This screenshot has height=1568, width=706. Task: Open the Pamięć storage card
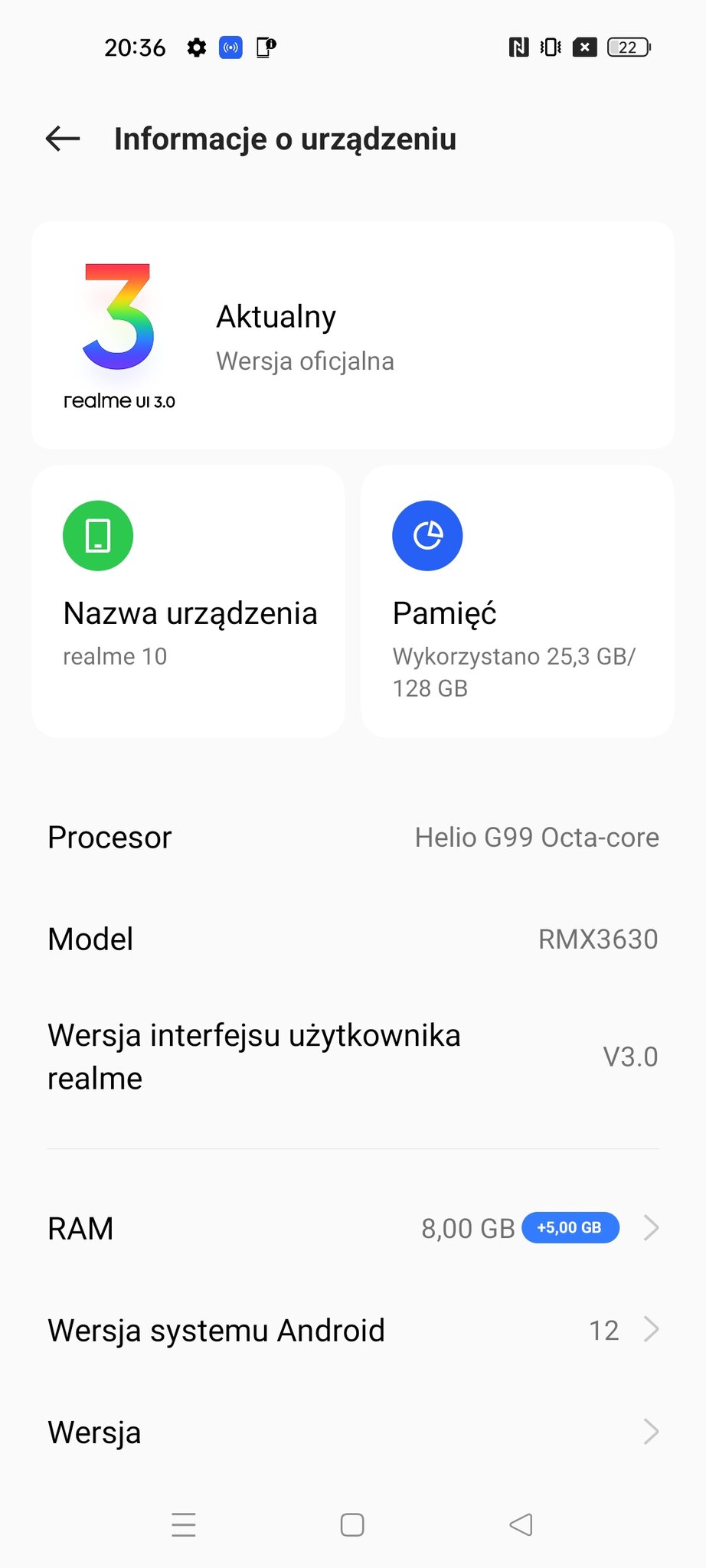517,601
